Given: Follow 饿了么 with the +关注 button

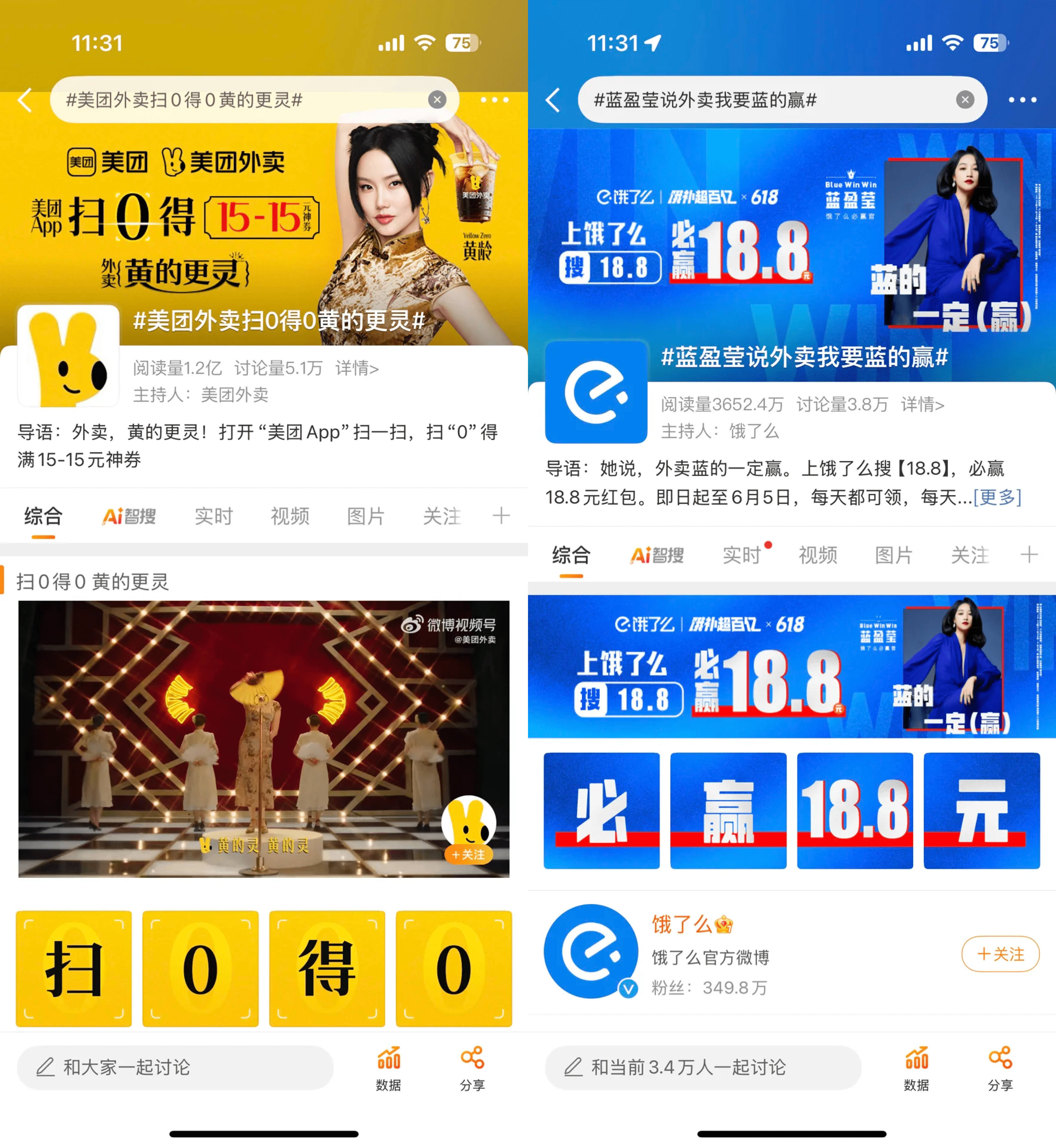Looking at the screenshot, I should 1000,954.
